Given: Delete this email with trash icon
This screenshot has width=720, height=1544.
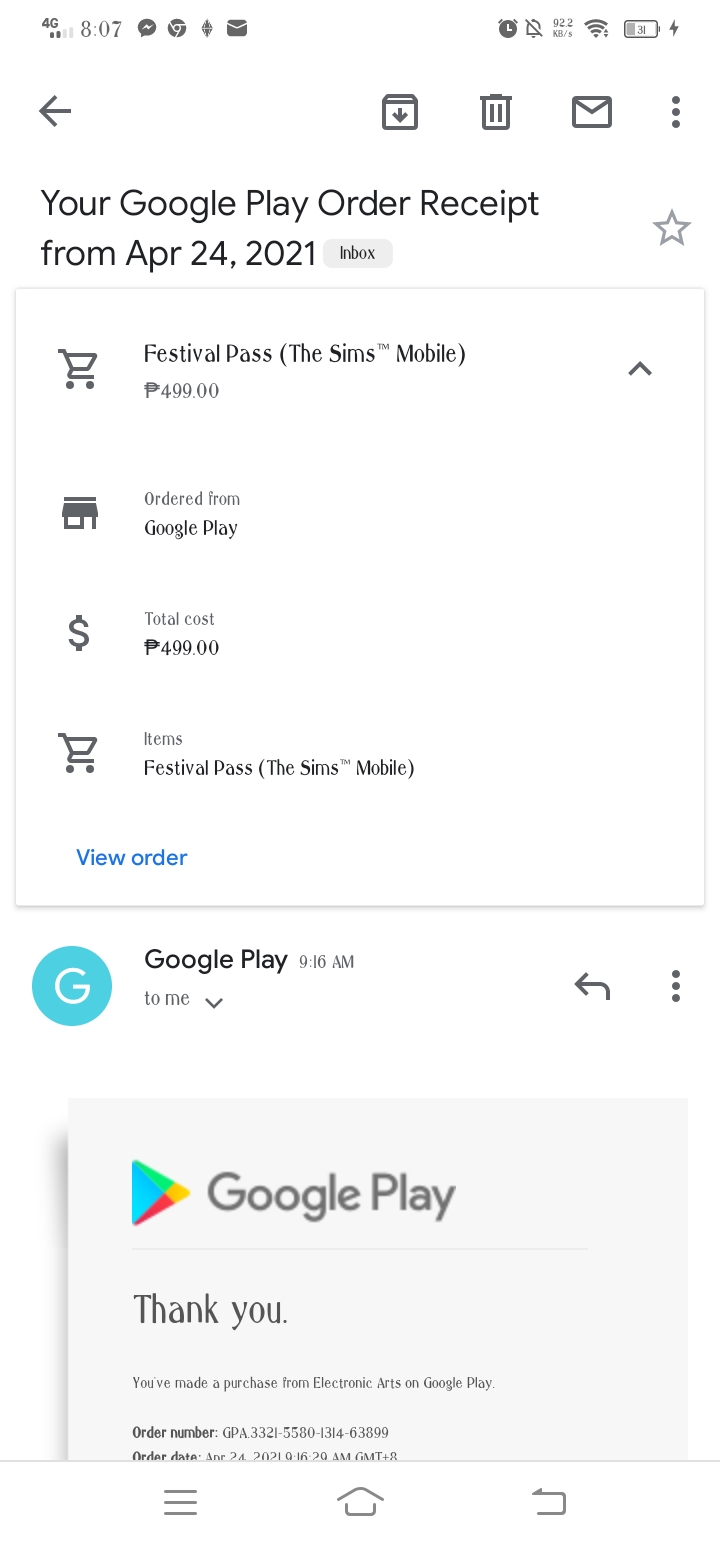Looking at the screenshot, I should 496,111.
